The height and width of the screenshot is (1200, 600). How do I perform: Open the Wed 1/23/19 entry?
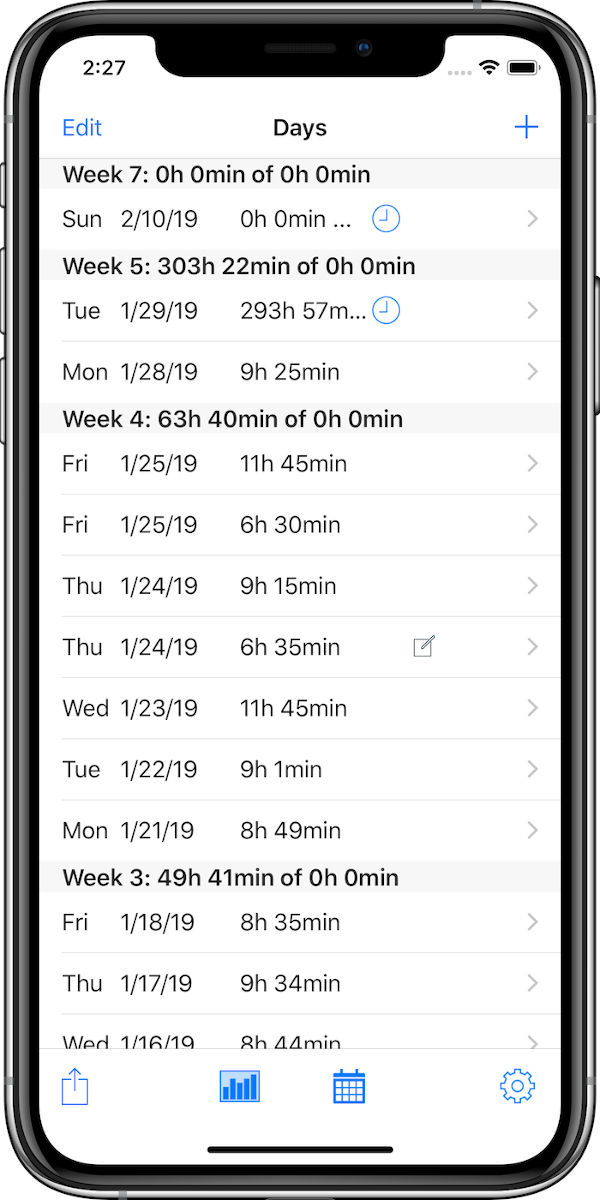click(300, 708)
